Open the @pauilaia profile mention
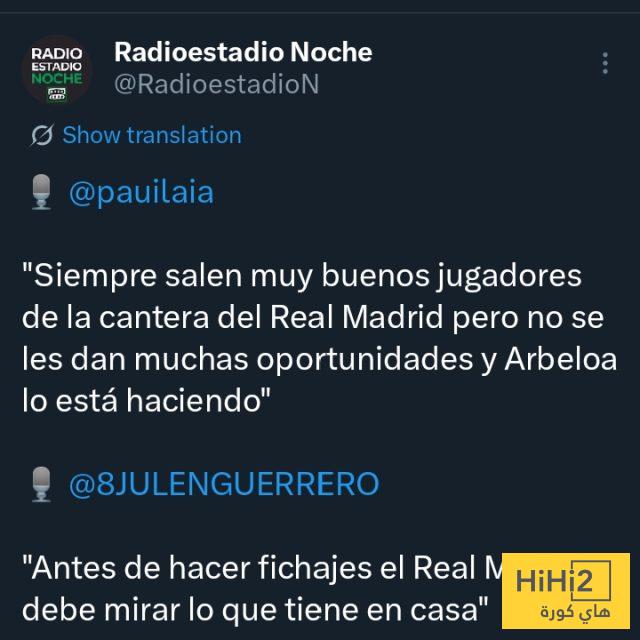The image size is (640, 640). 141,192
